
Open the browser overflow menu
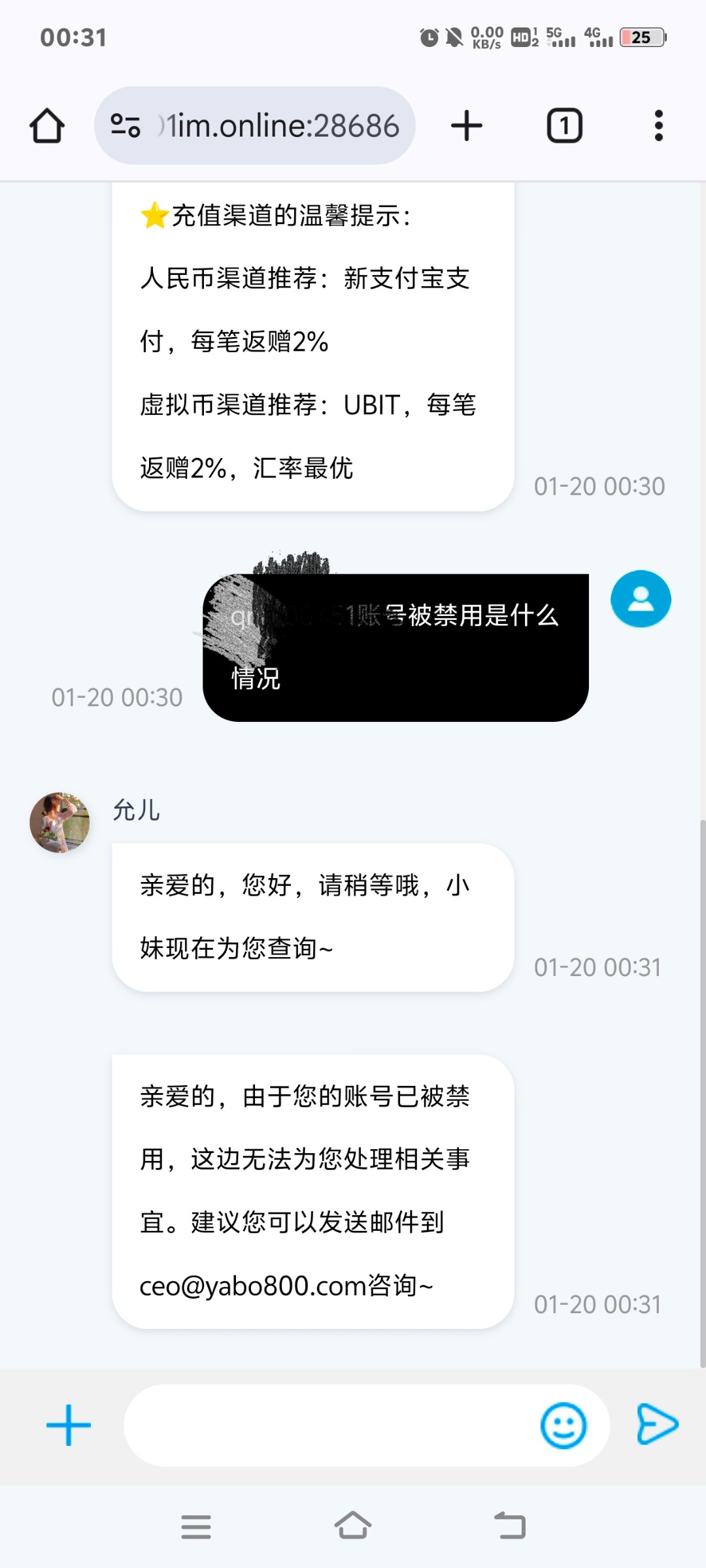tap(658, 125)
